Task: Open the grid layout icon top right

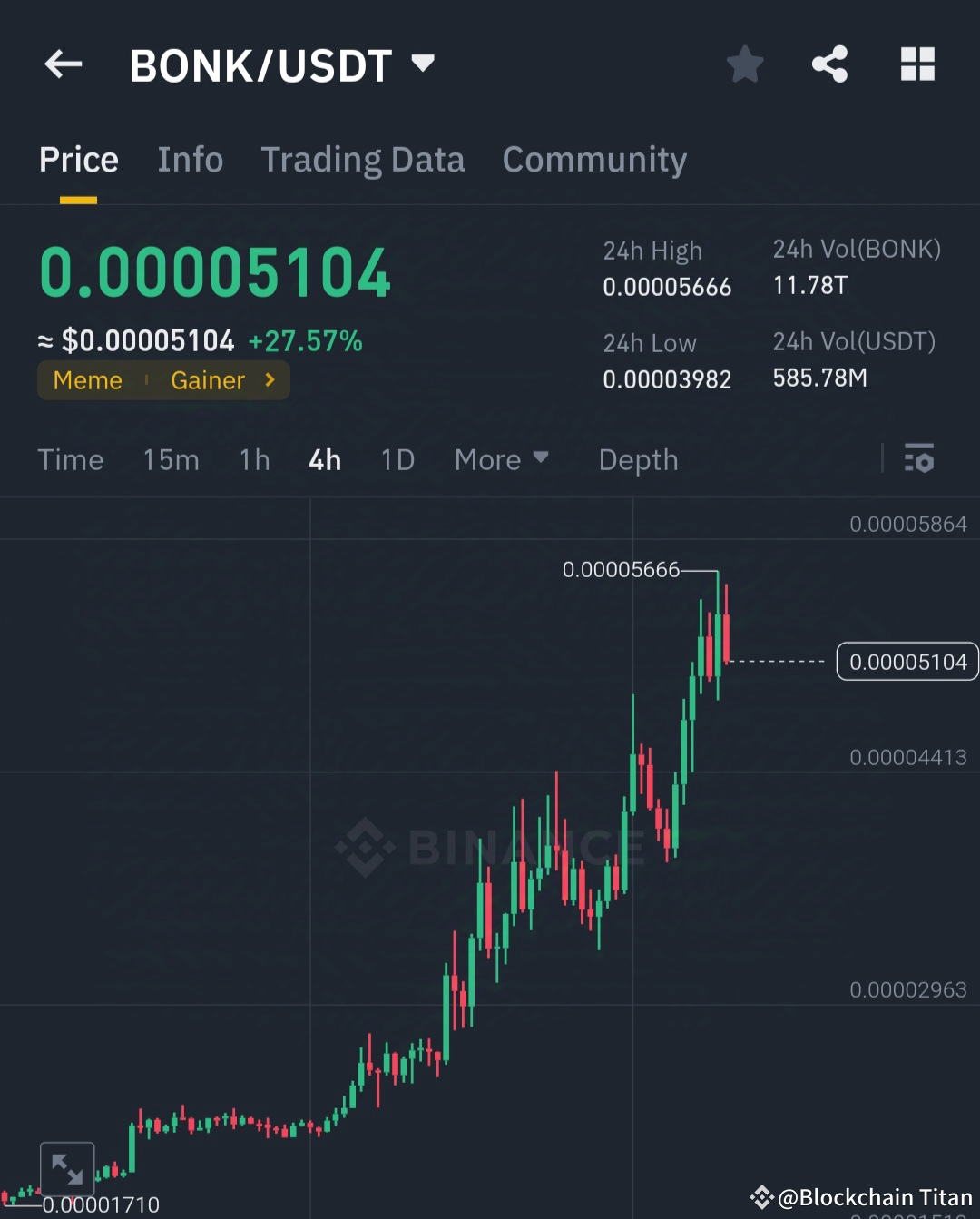Action: [917, 64]
